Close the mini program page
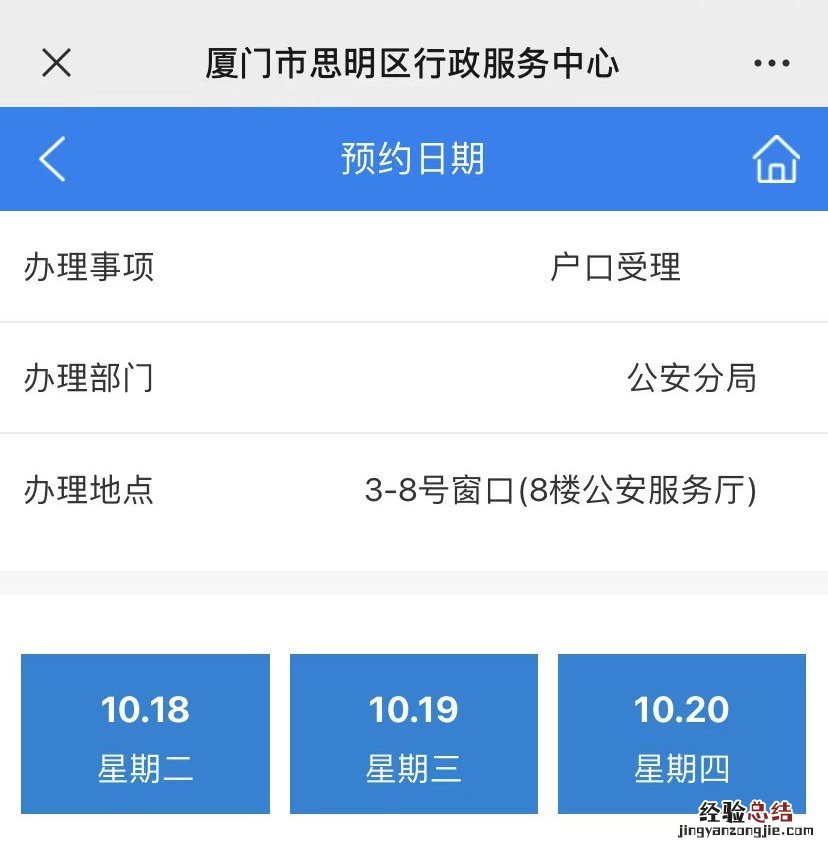 pos(57,63)
